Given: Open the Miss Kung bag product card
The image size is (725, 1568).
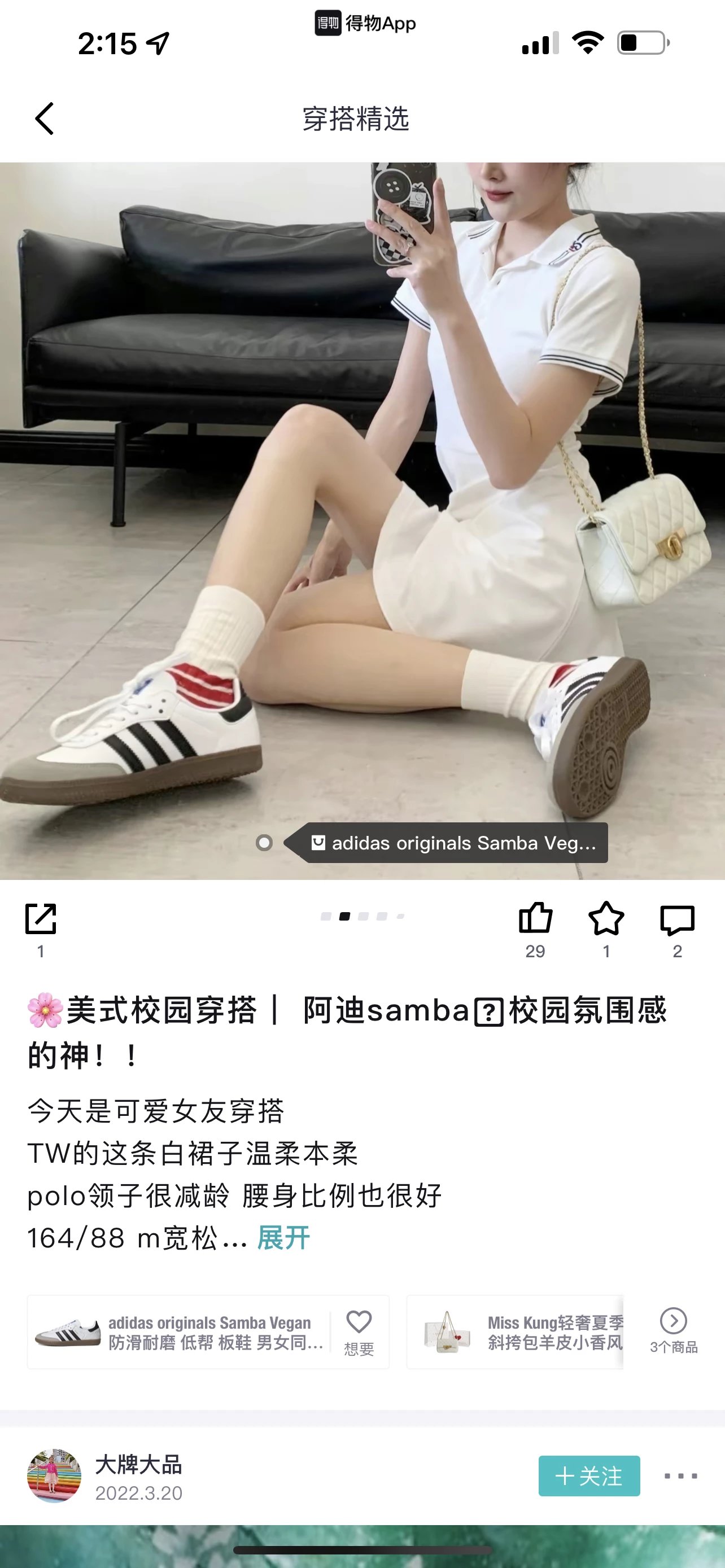Looking at the screenshot, I should pyautogui.click(x=514, y=1332).
